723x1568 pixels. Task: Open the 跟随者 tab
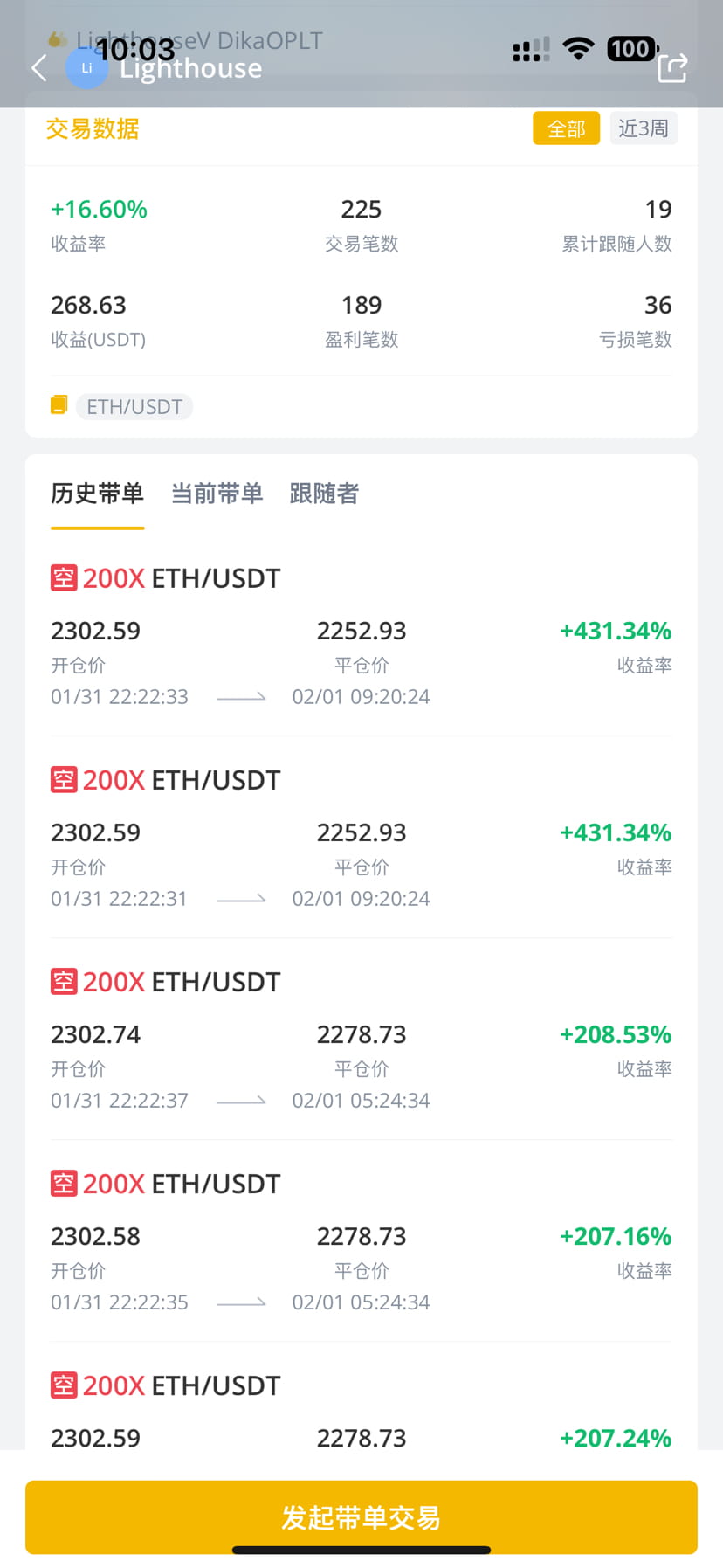324,494
